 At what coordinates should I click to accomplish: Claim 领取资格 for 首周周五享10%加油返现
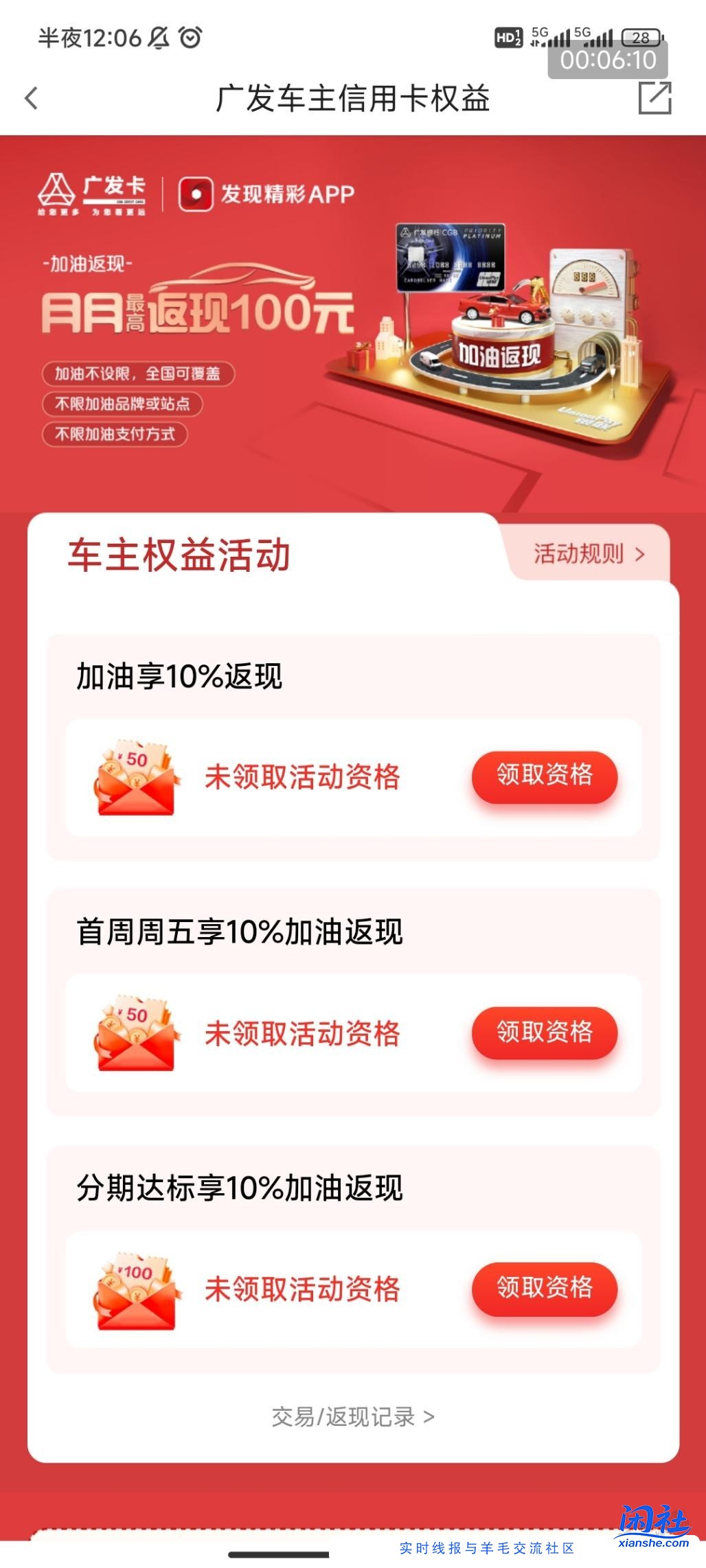click(544, 1033)
